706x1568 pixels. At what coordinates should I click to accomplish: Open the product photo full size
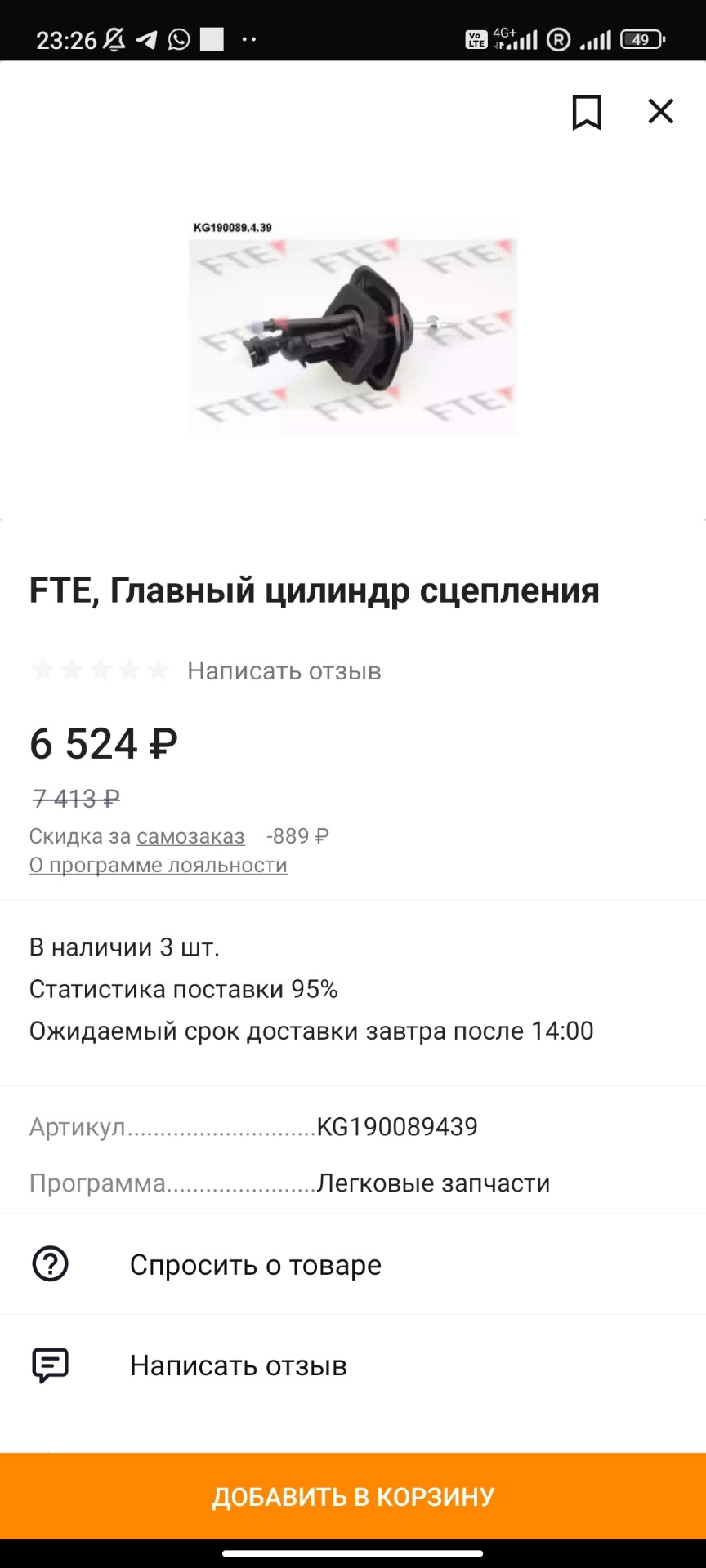(x=353, y=325)
